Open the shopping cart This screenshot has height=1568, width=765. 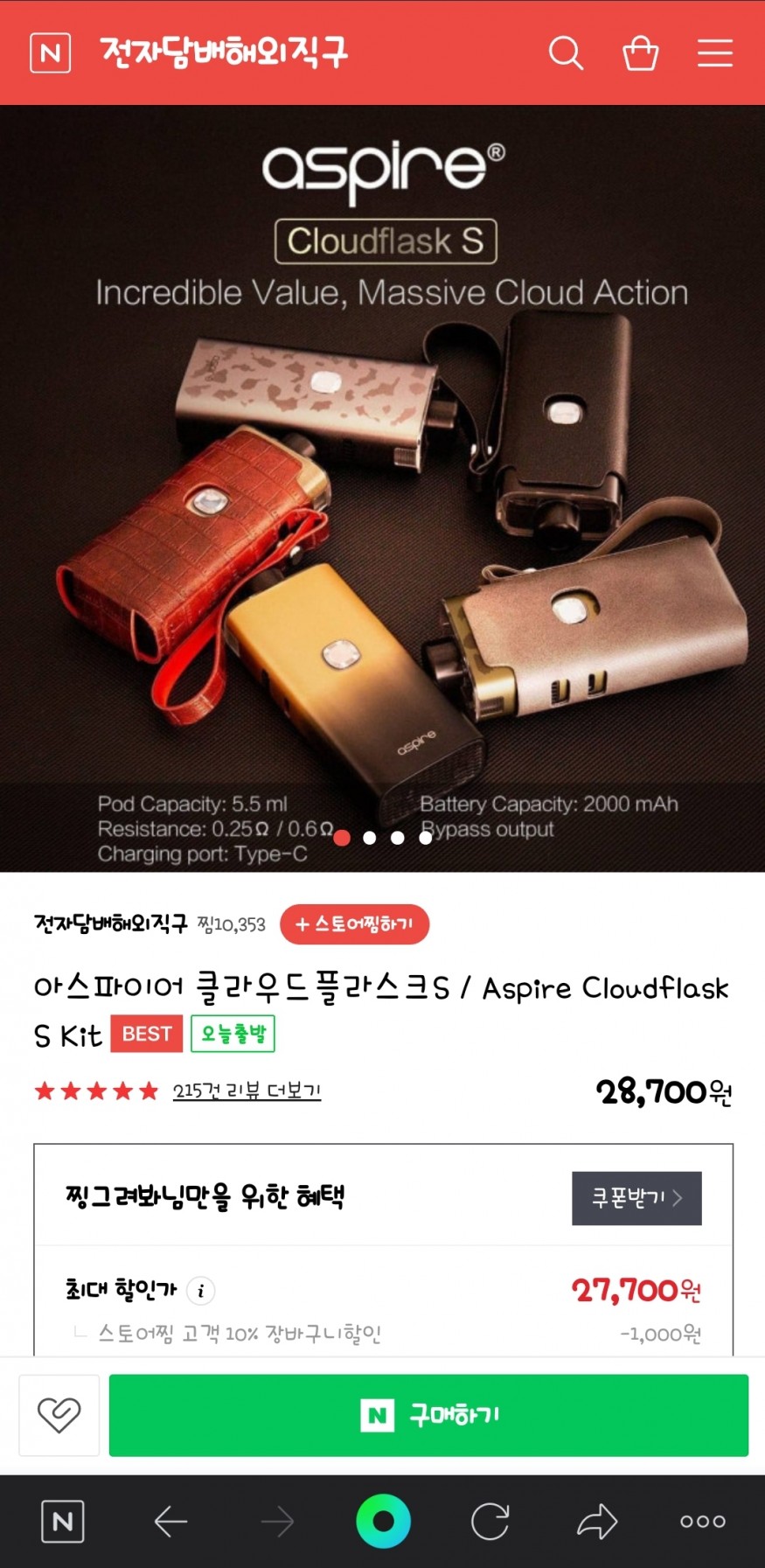click(640, 53)
